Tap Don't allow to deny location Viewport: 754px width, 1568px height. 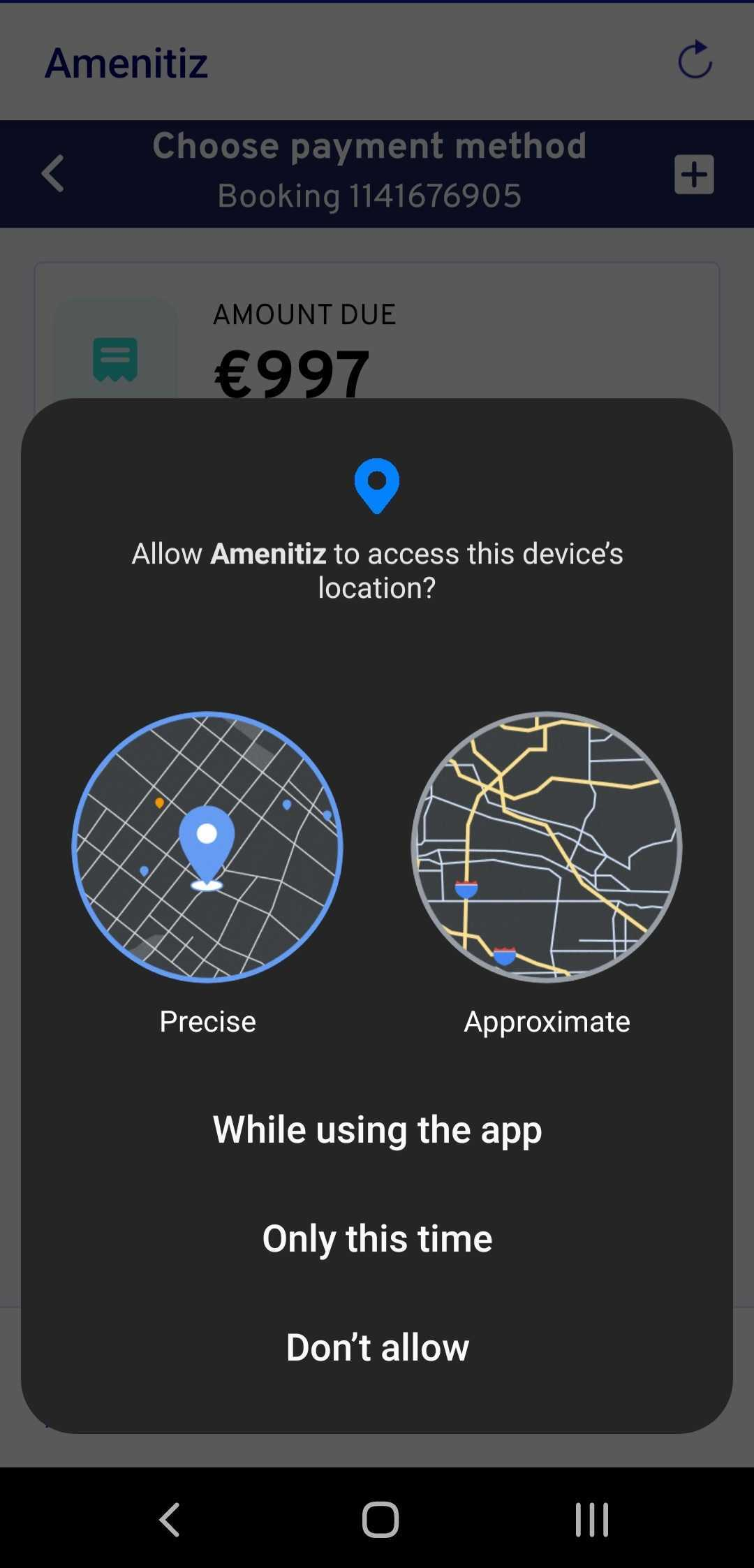pyautogui.click(x=377, y=1347)
